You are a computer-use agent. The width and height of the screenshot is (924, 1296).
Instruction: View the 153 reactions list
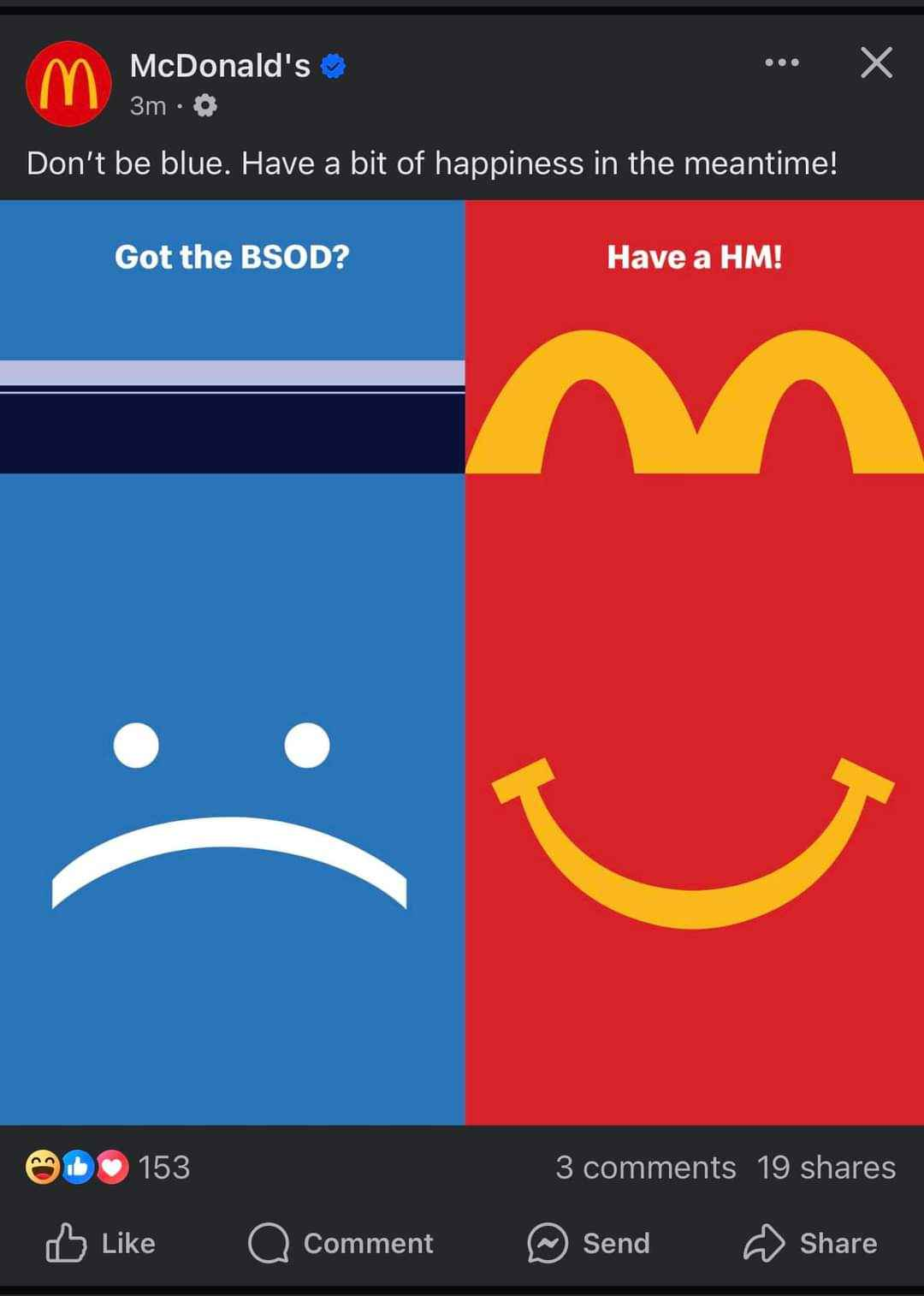click(108, 1168)
